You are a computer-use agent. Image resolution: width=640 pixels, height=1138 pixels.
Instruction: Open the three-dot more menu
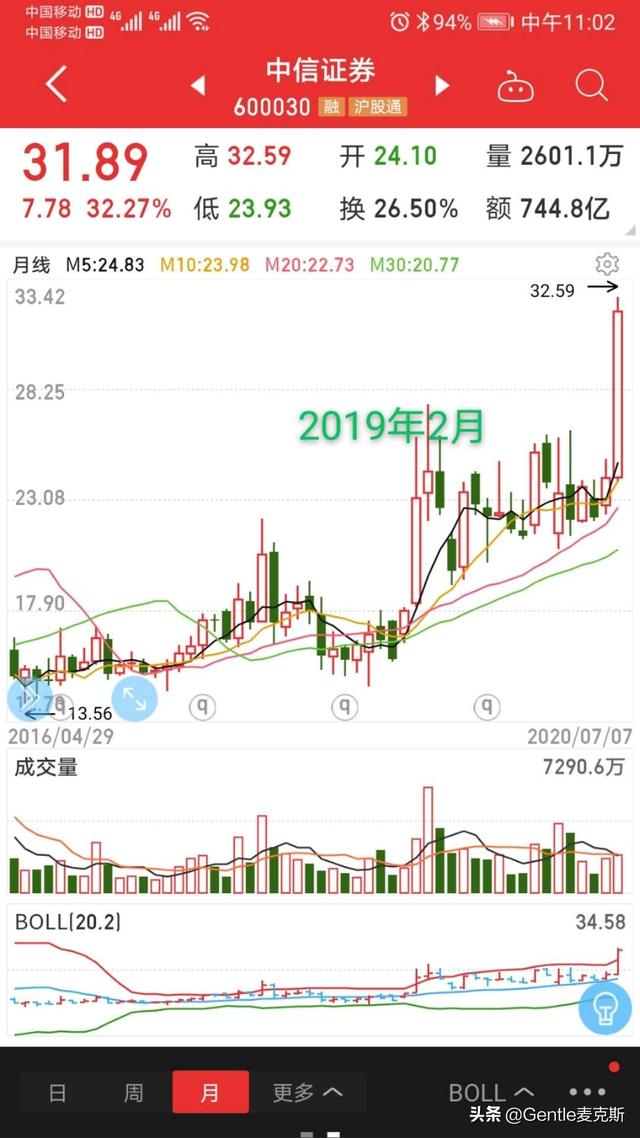587,1092
